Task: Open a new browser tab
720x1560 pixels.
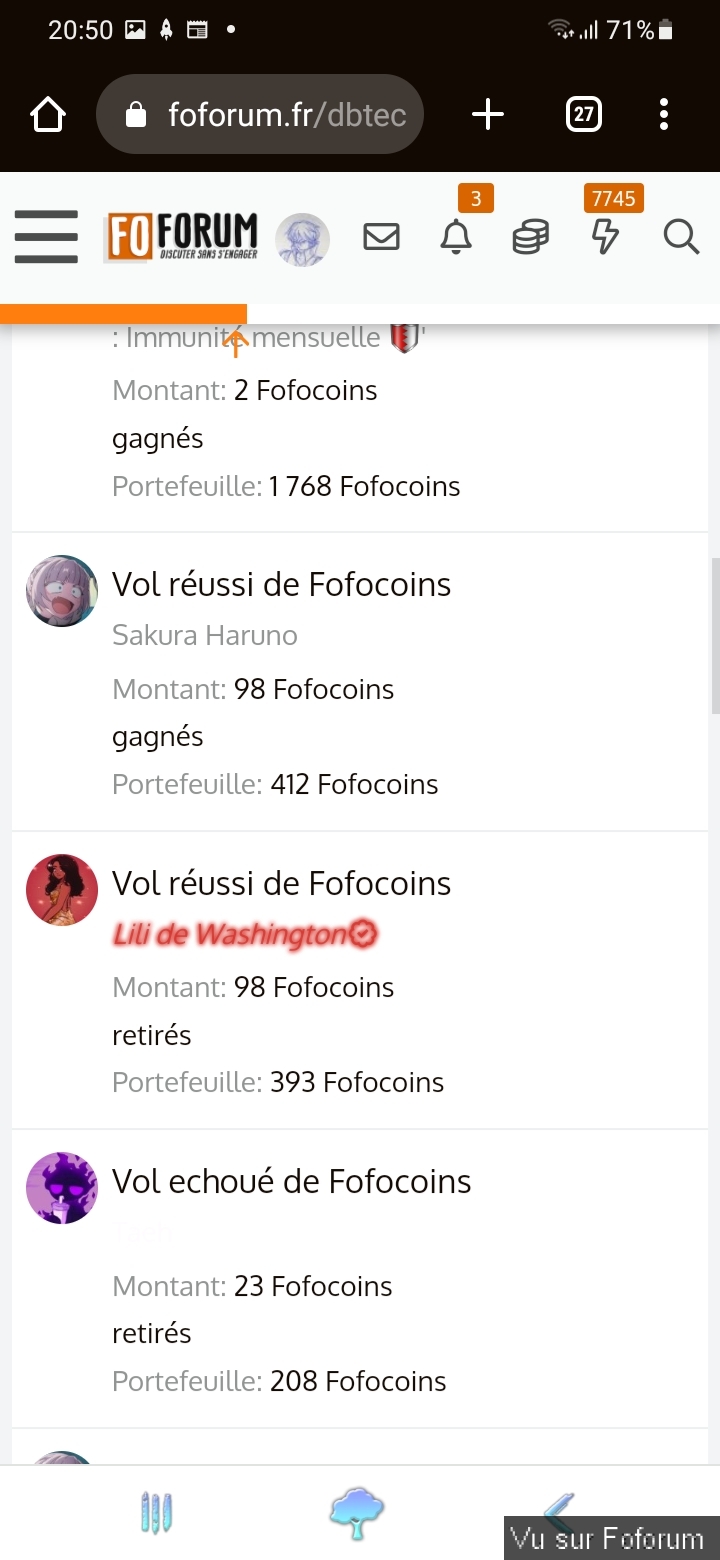Action: click(x=487, y=115)
